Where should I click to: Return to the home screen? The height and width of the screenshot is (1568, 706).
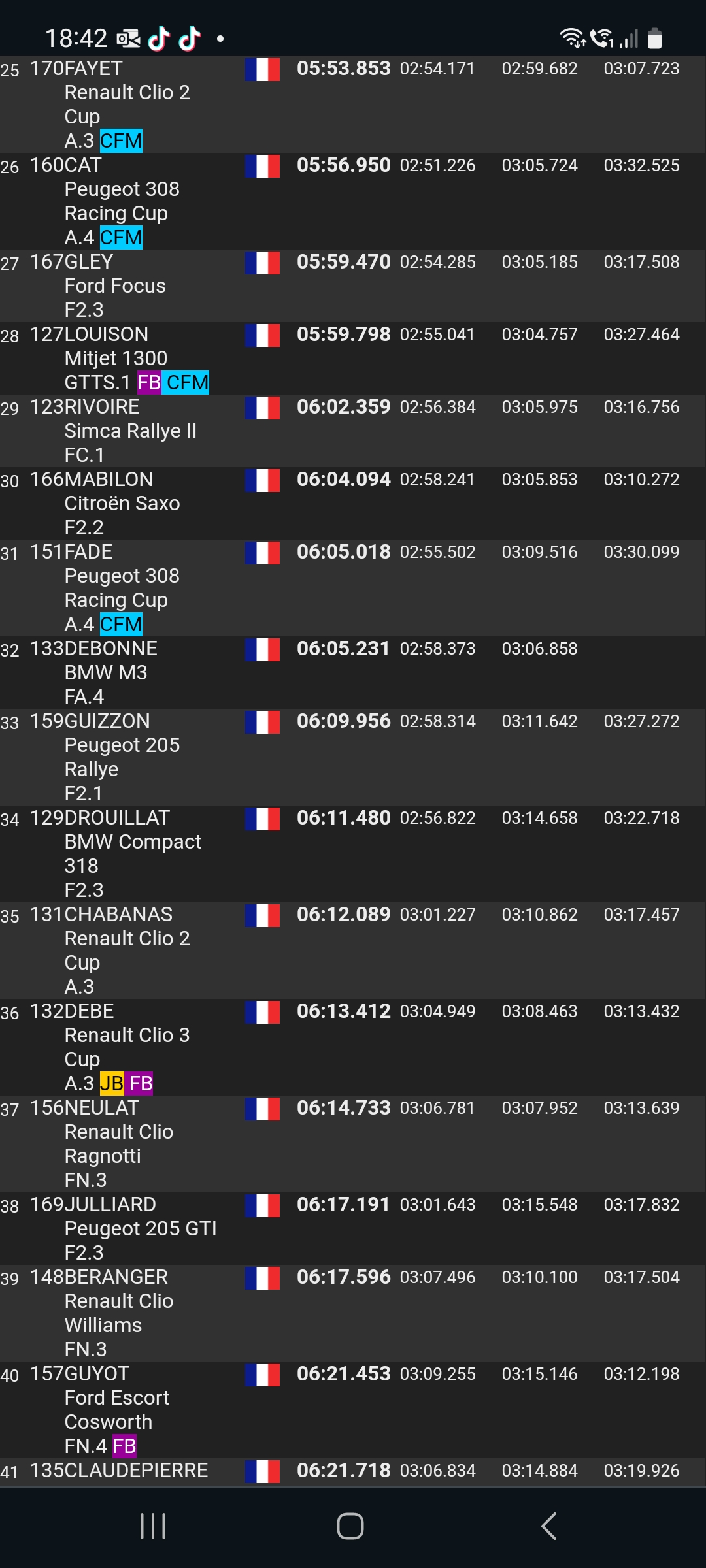(350, 1526)
